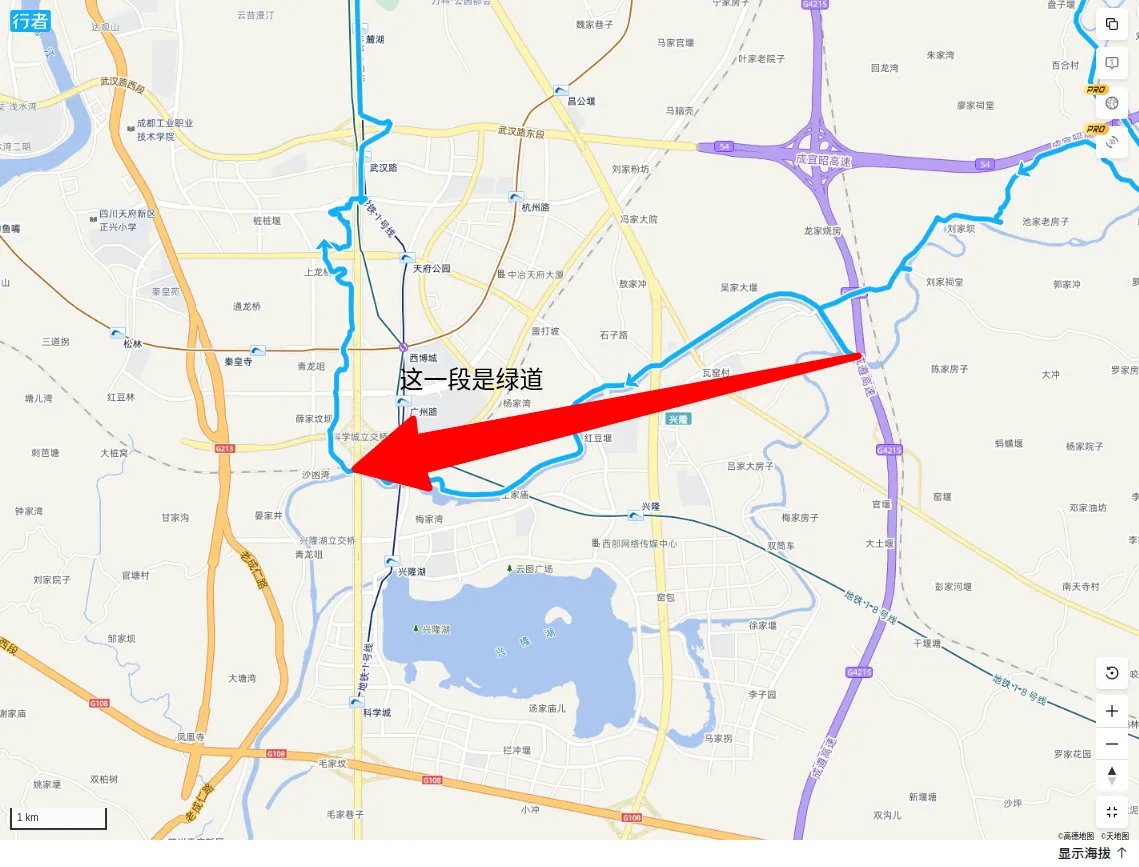The width and height of the screenshot is (1139, 867).
Task: Open the comment bubble marked 1
Action: coord(1112,63)
